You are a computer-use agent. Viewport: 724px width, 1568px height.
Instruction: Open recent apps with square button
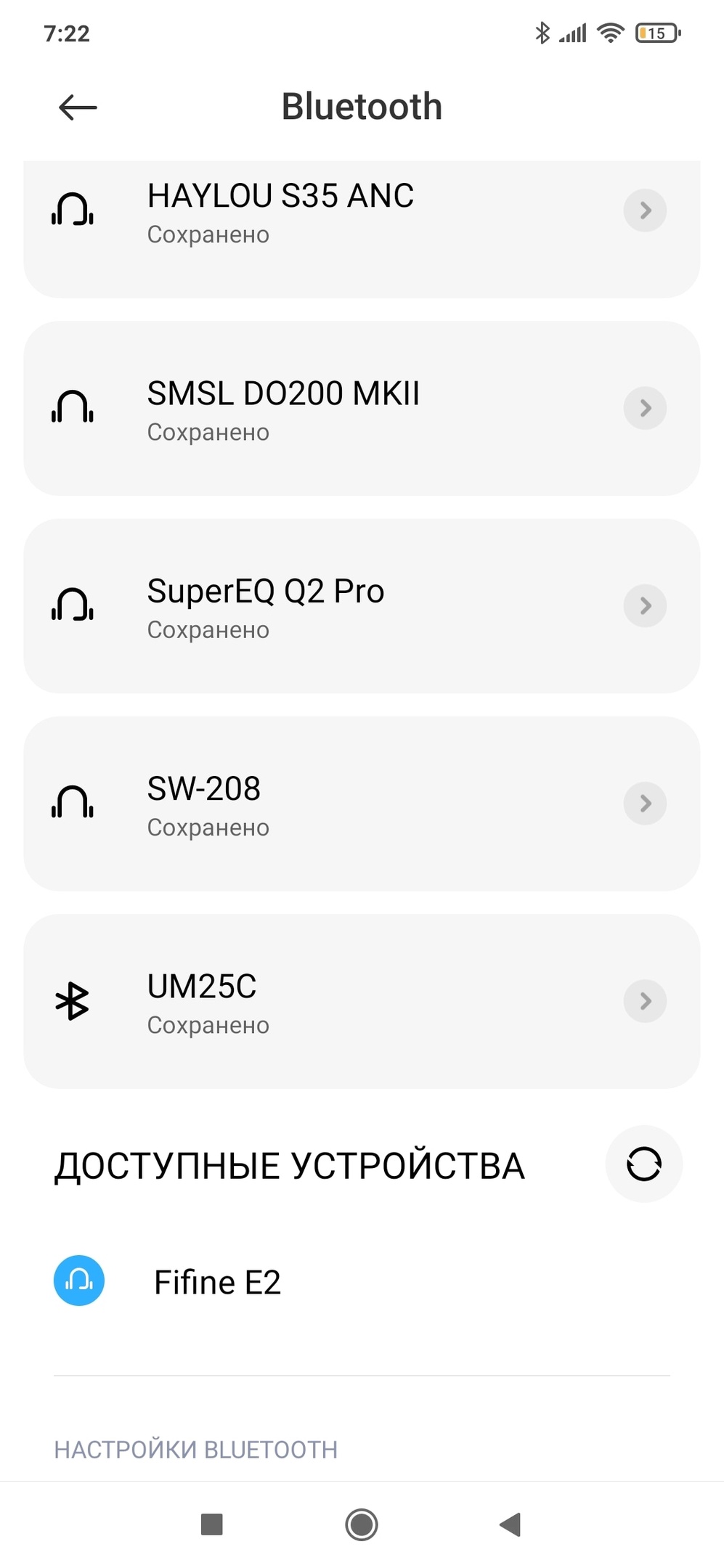click(x=211, y=1524)
